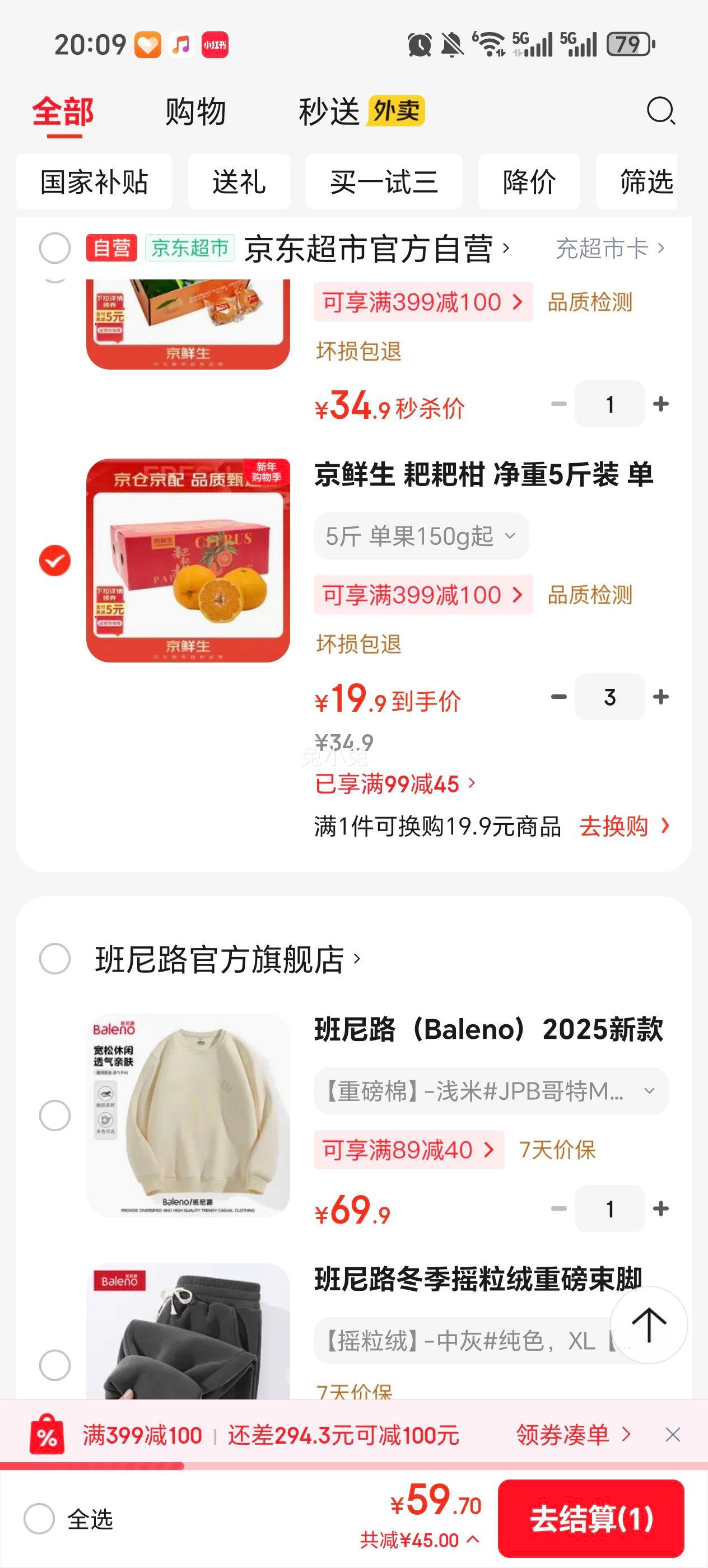Tap the music icon in the status bar
Image resolution: width=708 pixels, height=1568 pixels.
pyautogui.click(x=180, y=43)
